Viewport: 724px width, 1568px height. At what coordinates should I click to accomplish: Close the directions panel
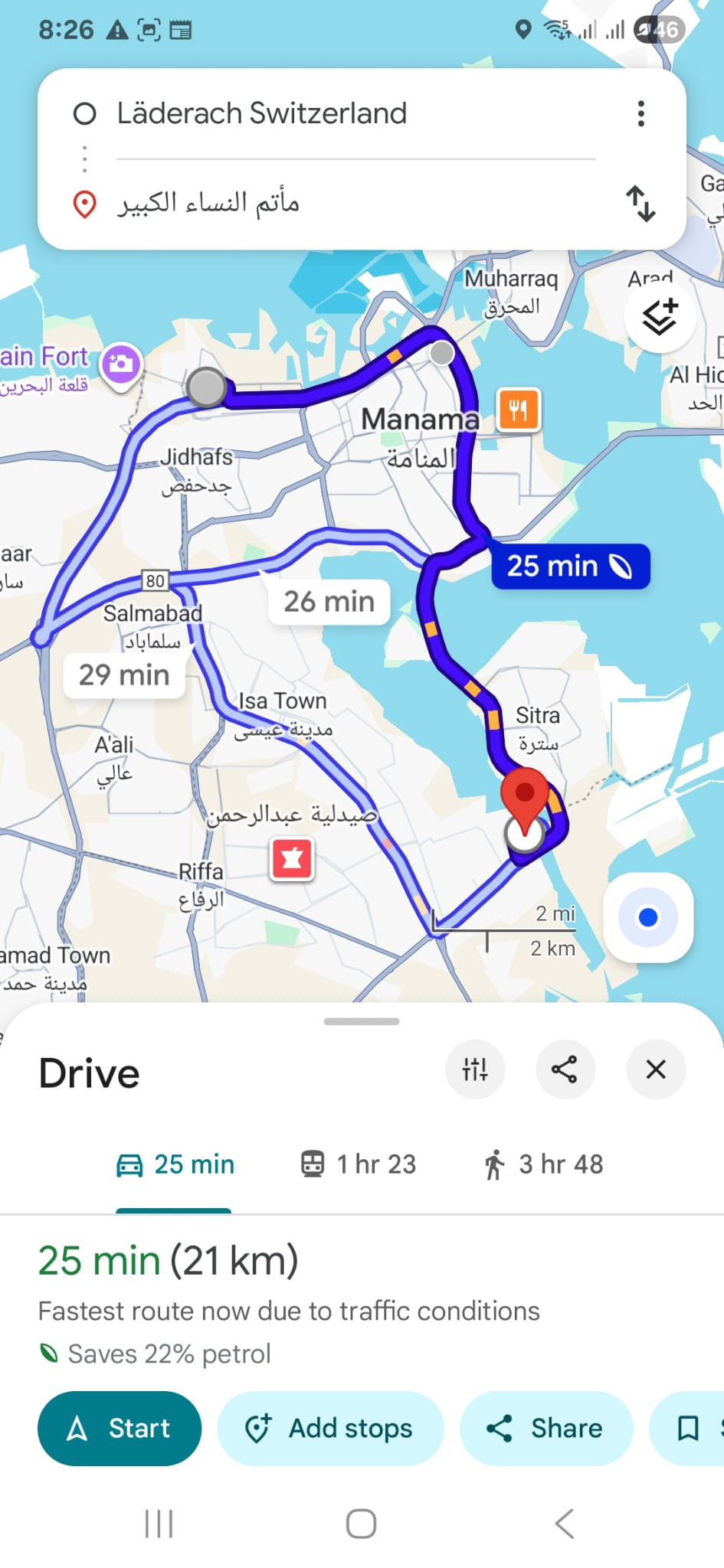656,1069
